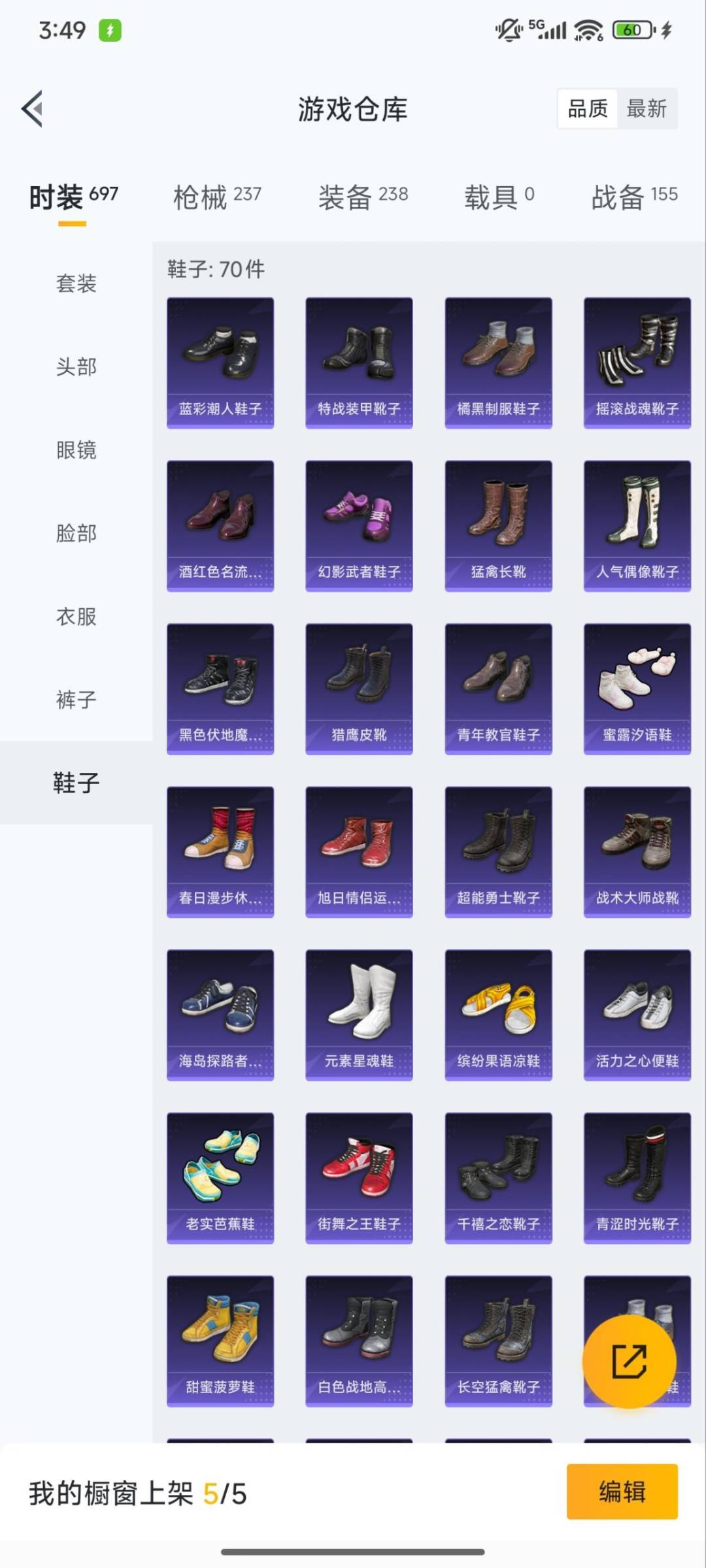Open the share floating action button
Screen dimensions: 706x1568
point(629,1361)
